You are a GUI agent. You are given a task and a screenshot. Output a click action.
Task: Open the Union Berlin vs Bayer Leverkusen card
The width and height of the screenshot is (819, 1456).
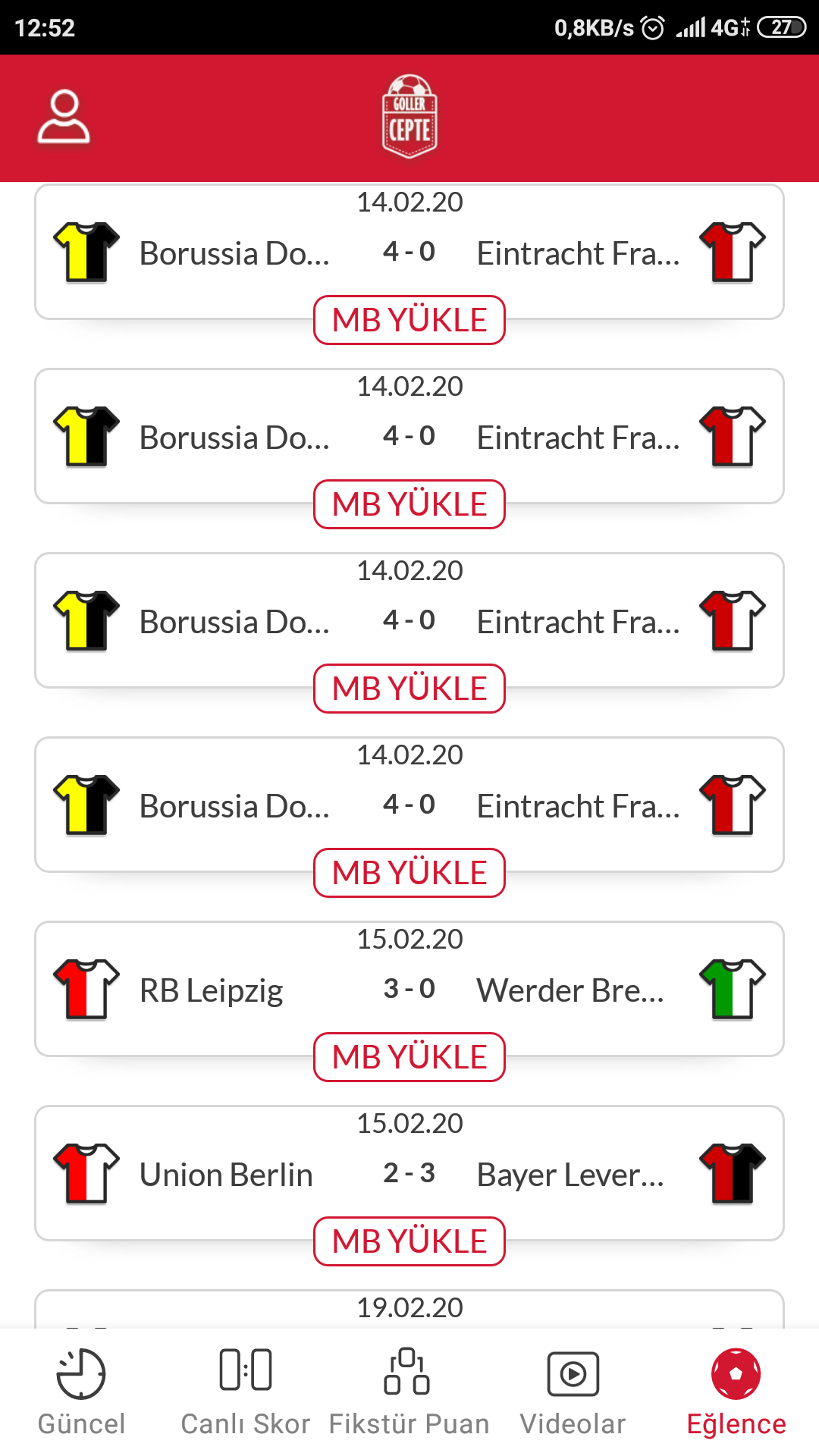[409, 1173]
